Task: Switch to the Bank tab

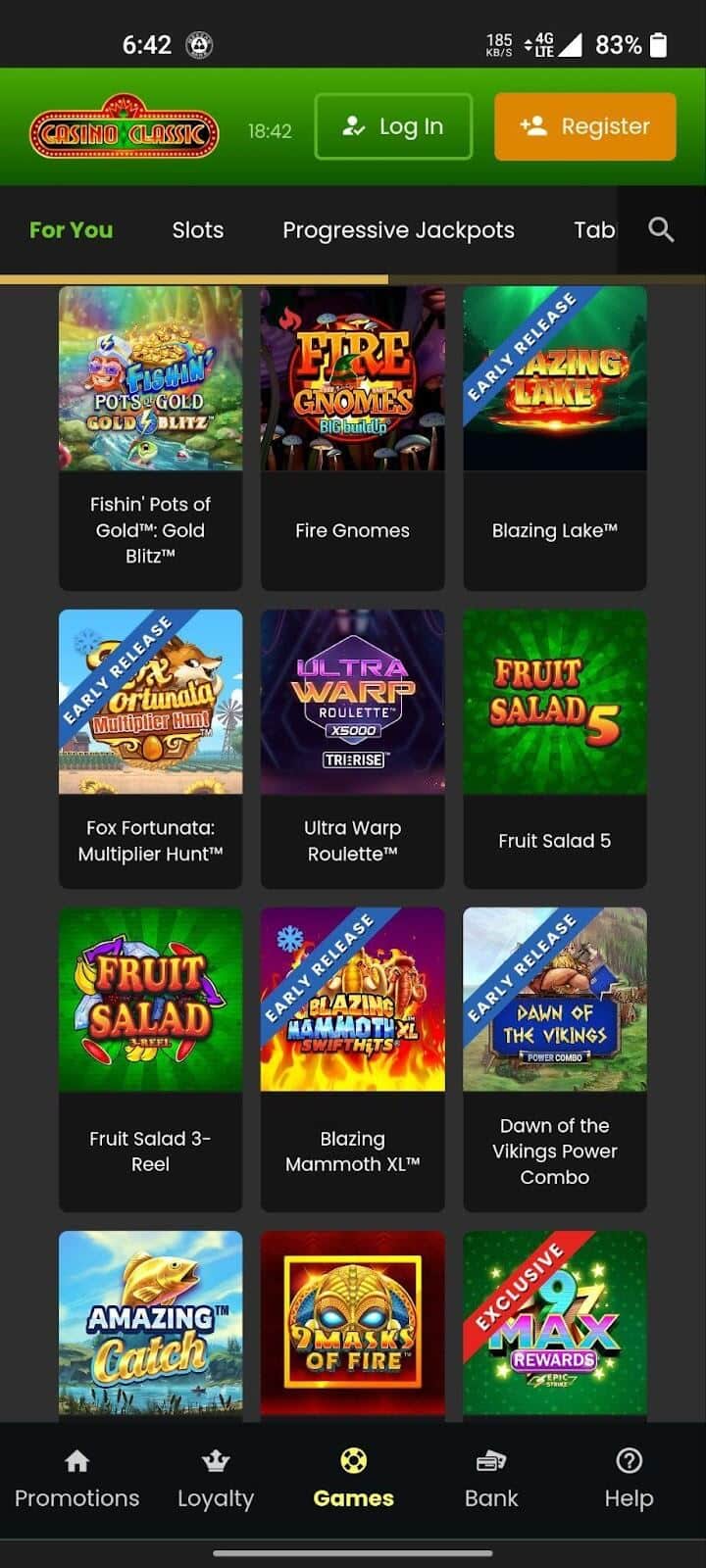Action: coord(490,1480)
